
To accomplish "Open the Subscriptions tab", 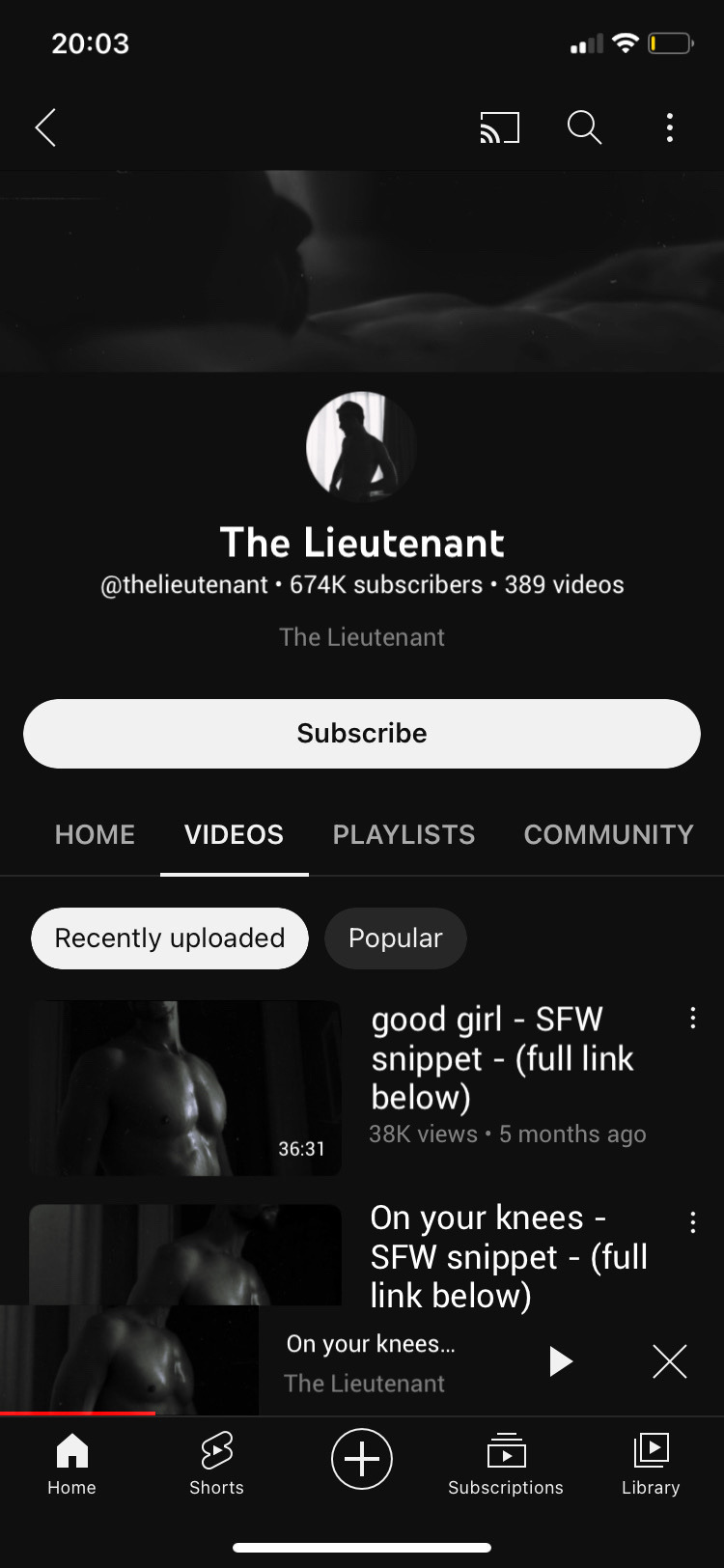I will (506, 1462).
